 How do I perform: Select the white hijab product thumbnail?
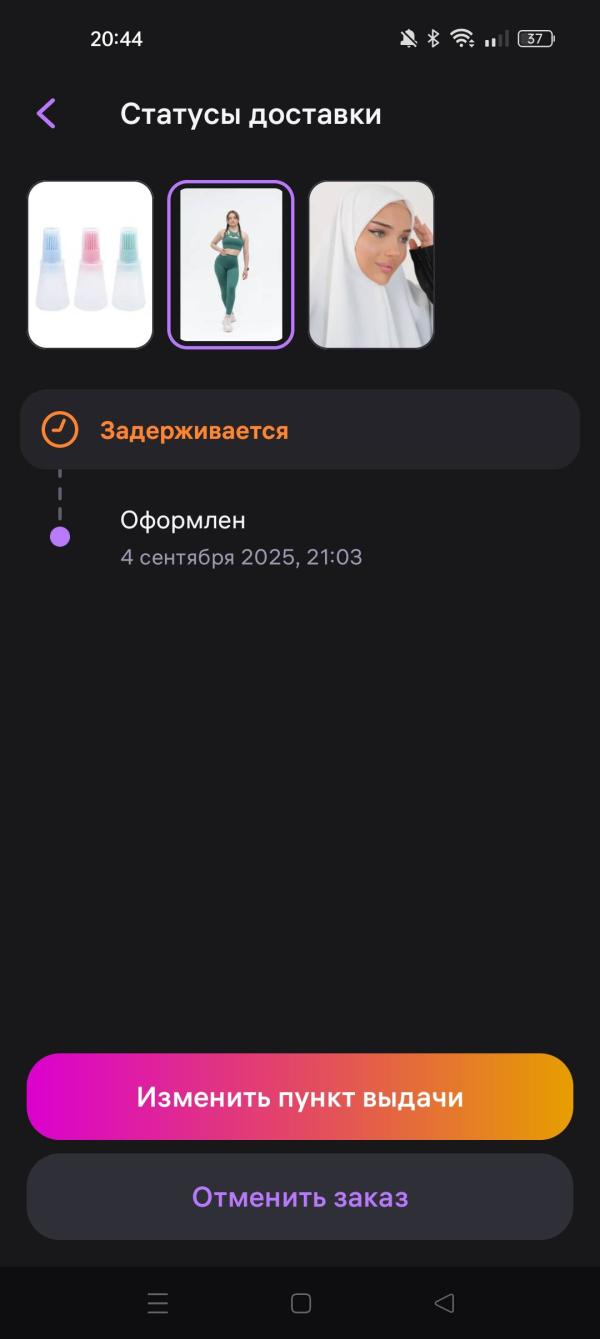click(371, 265)
